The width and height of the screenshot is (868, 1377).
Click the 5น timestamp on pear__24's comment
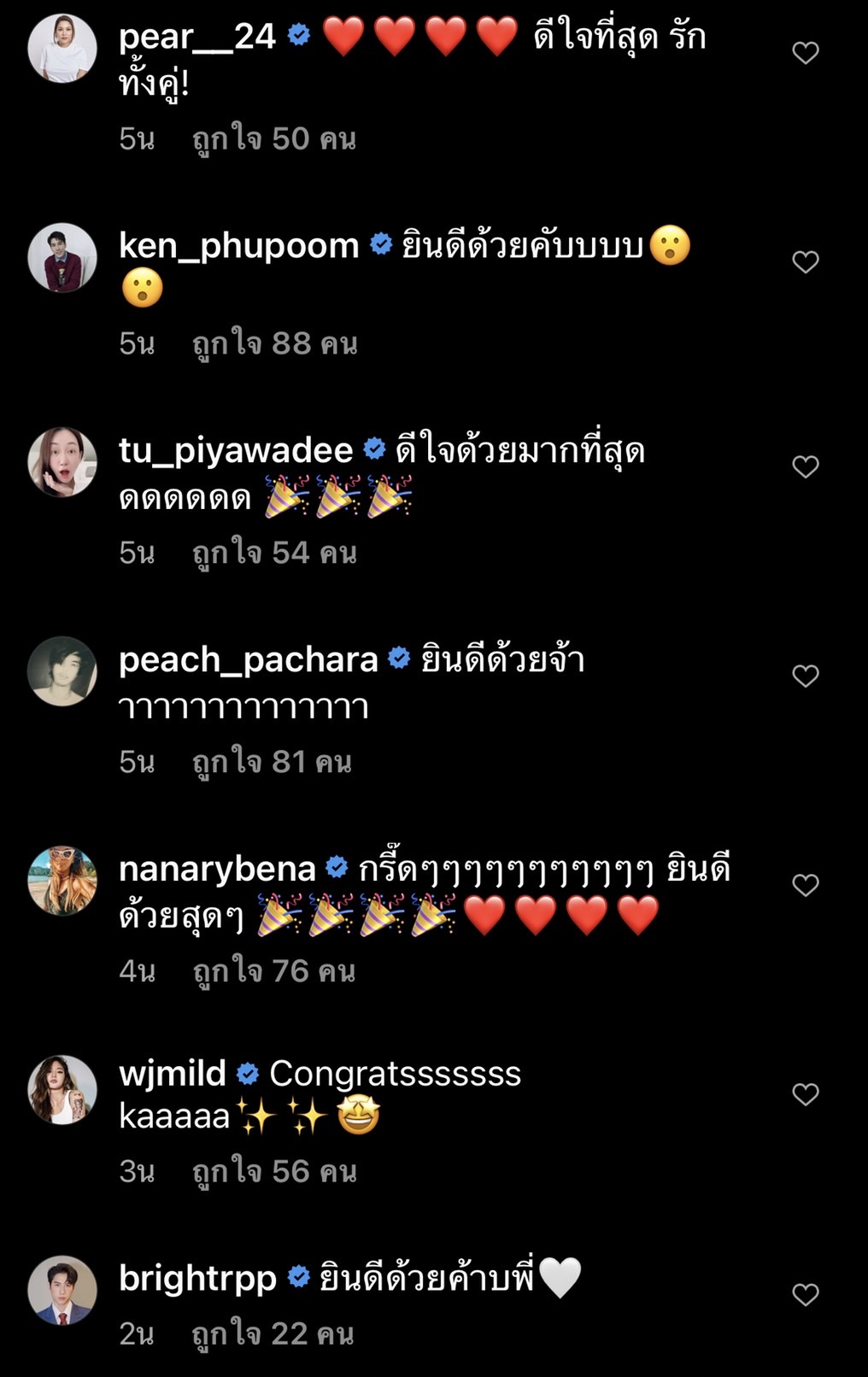click(138, 137)
